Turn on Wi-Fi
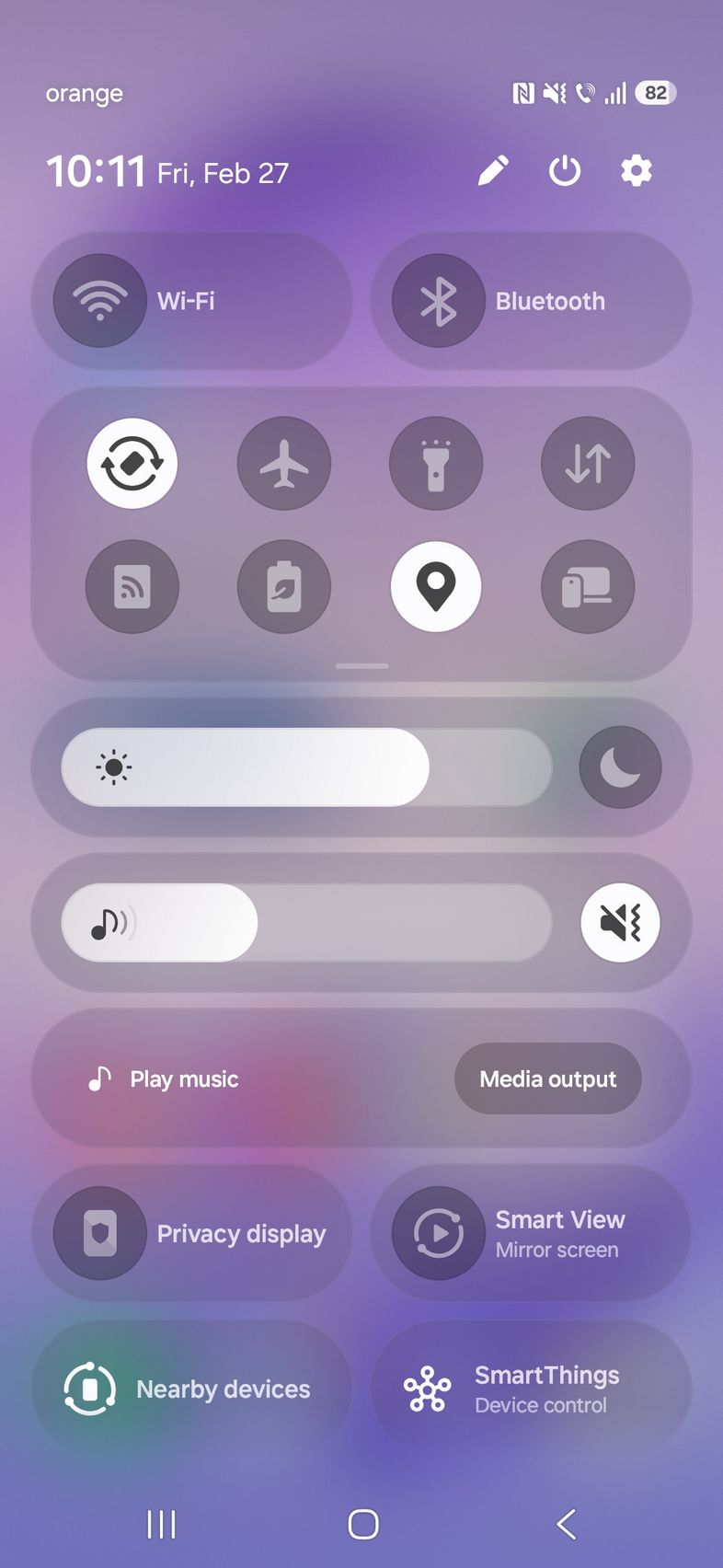Image resolution: width=723 pixels, height=1568 pixels. coord(100,301)
